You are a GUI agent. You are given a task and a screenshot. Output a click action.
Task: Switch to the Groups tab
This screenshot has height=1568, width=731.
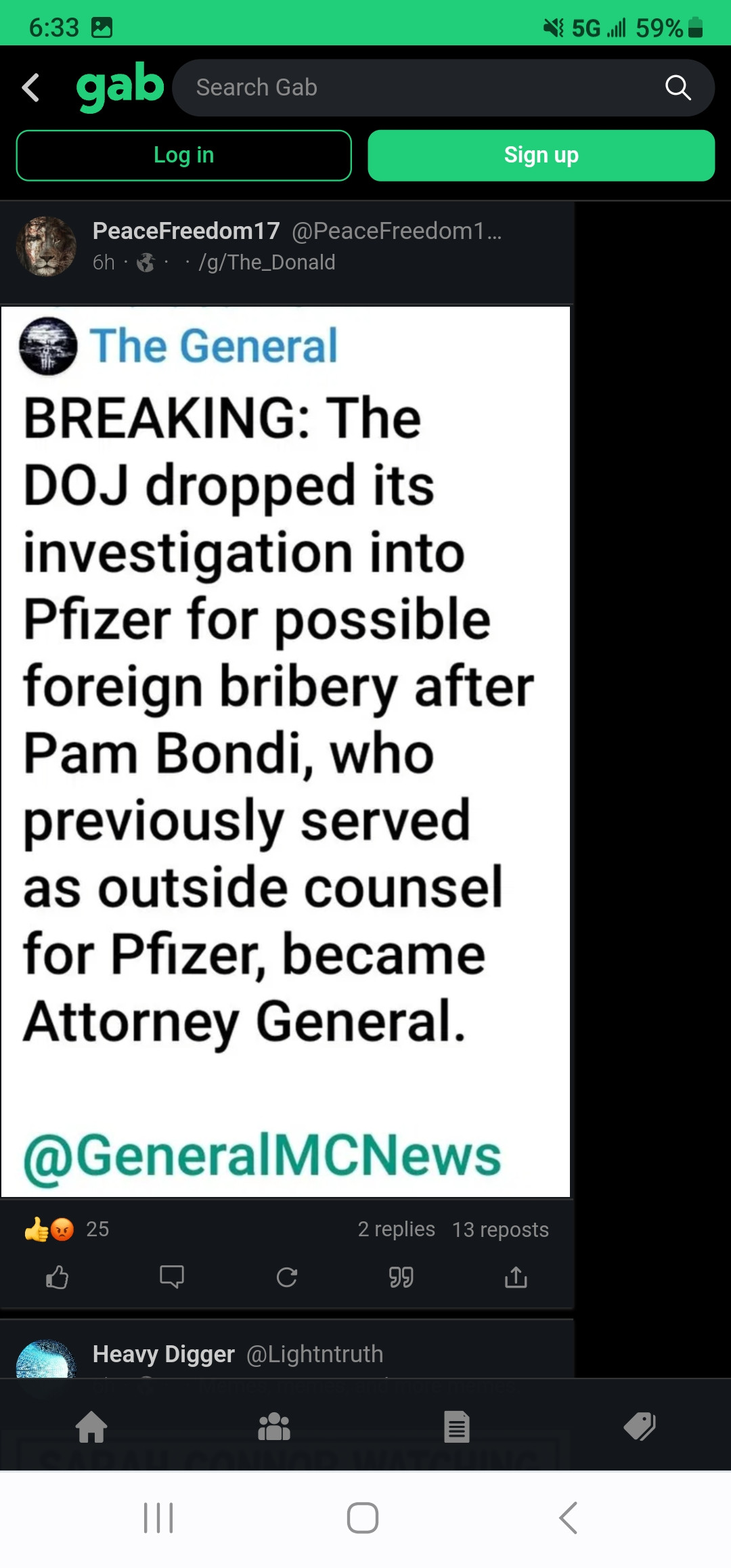click(x=274, y=1427)
